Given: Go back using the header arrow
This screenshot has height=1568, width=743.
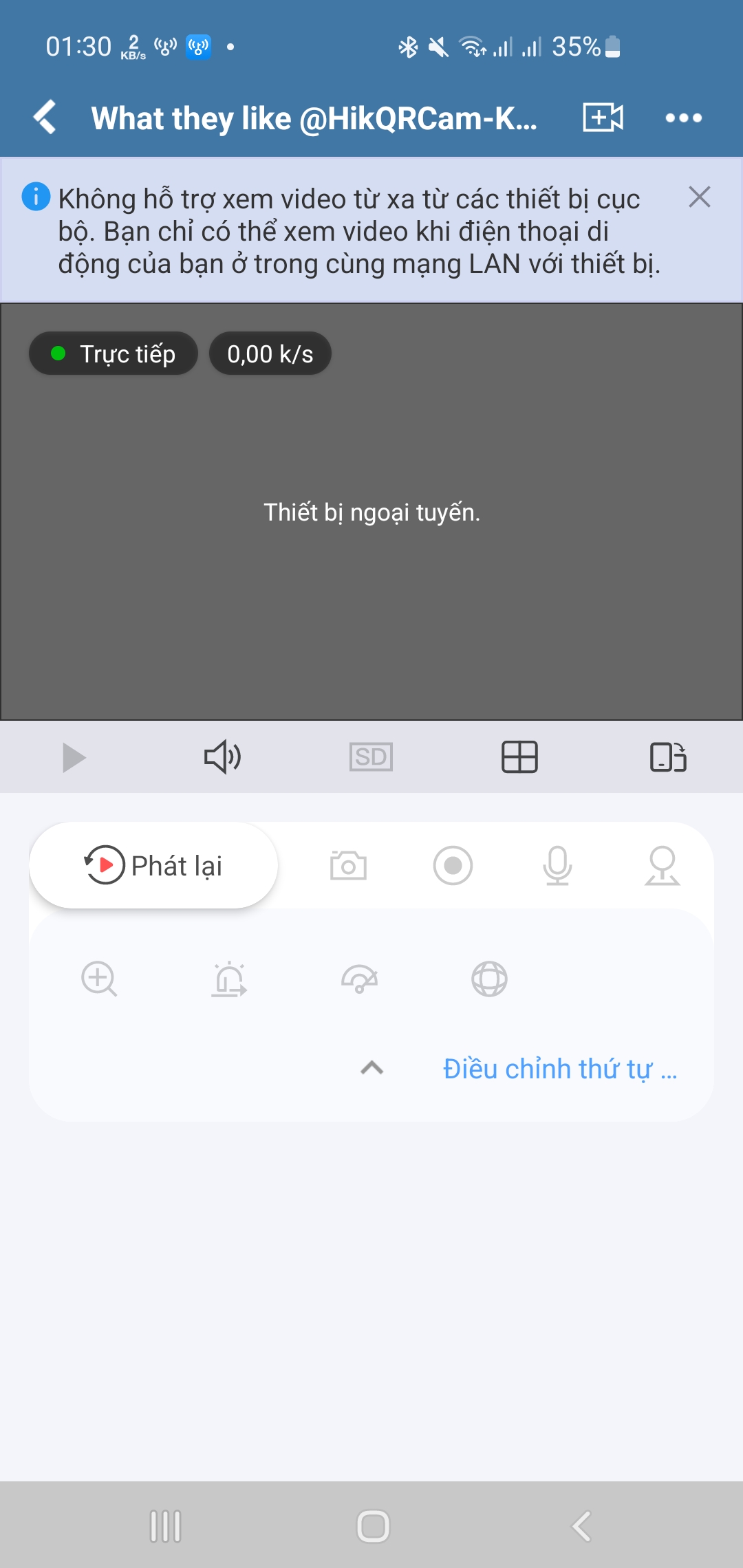Looking at the screenshot, I should coord(45,118).
